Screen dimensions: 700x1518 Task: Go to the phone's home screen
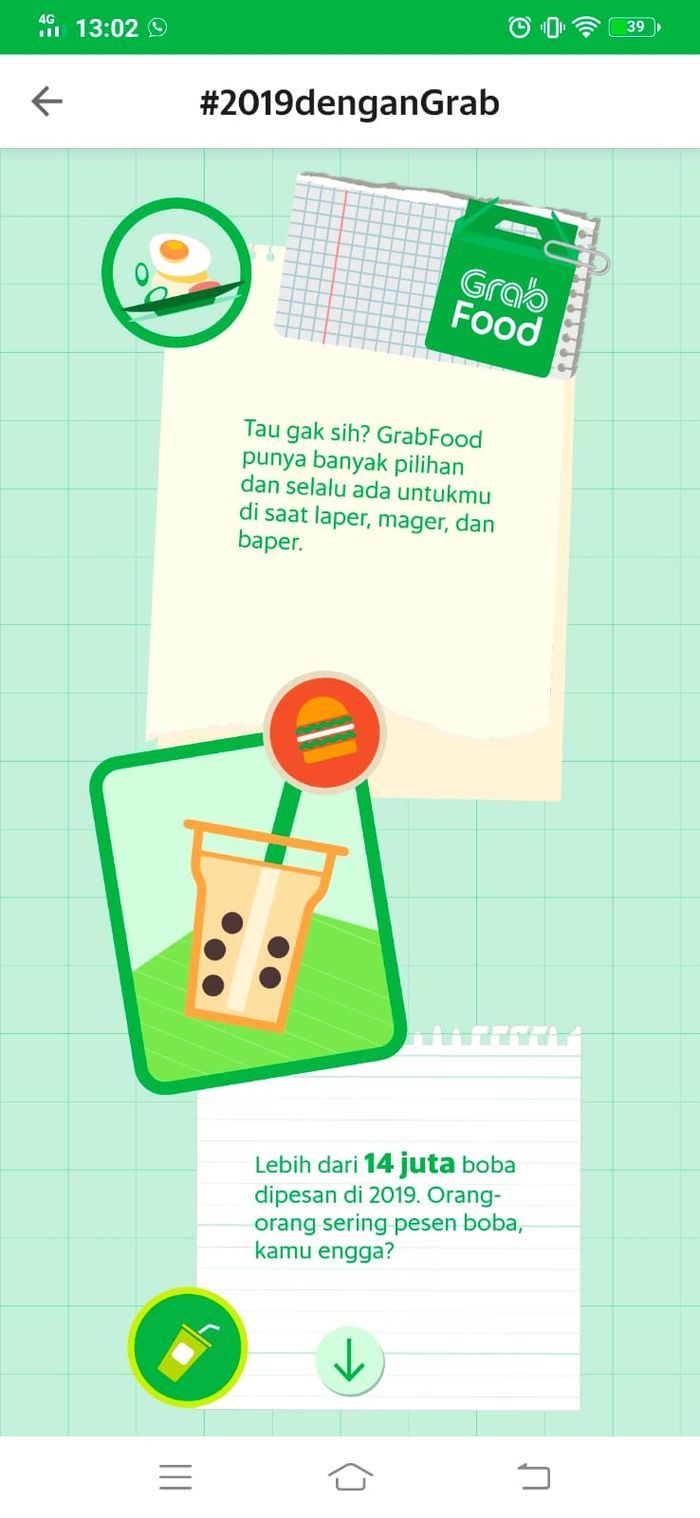coord(350,1476)
